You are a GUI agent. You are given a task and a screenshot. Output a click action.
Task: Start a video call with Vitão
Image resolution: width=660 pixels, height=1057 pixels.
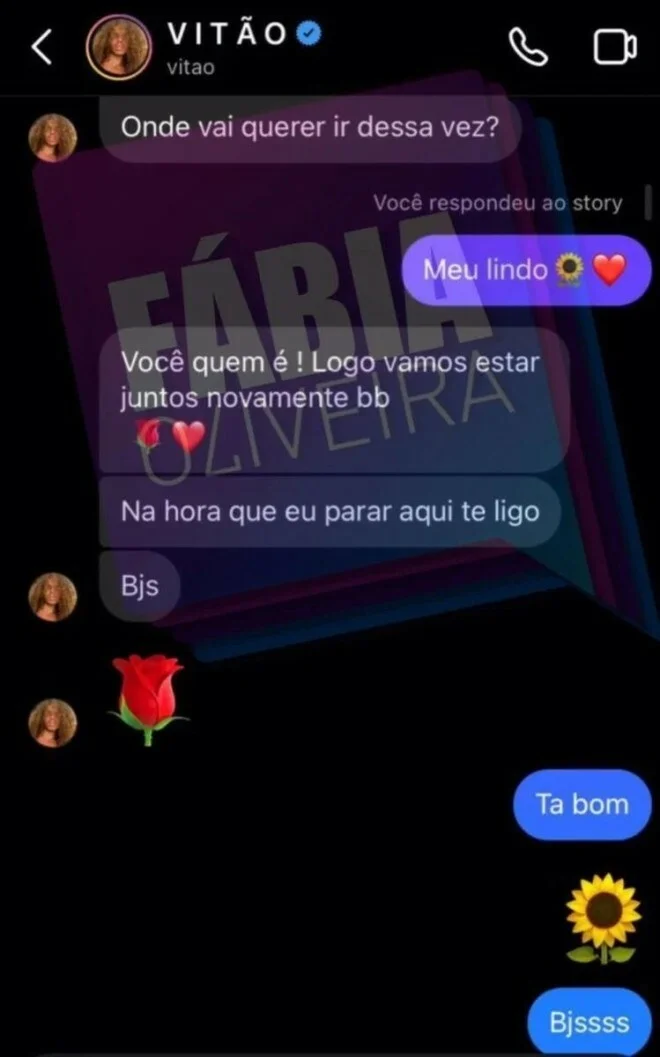[614, 46]
